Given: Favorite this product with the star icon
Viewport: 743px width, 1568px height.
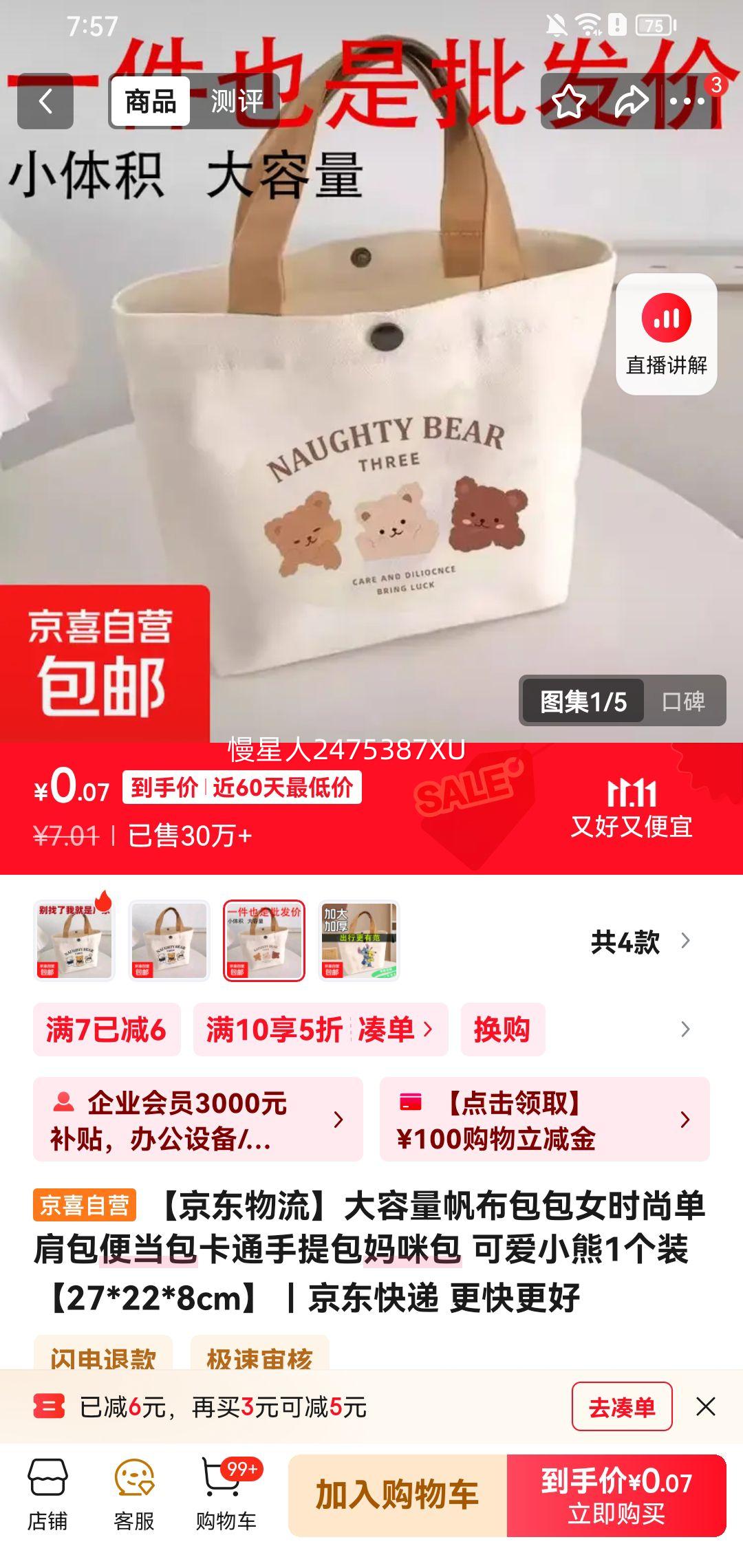Looking at the screenshot, I should [x=569, y=102].
